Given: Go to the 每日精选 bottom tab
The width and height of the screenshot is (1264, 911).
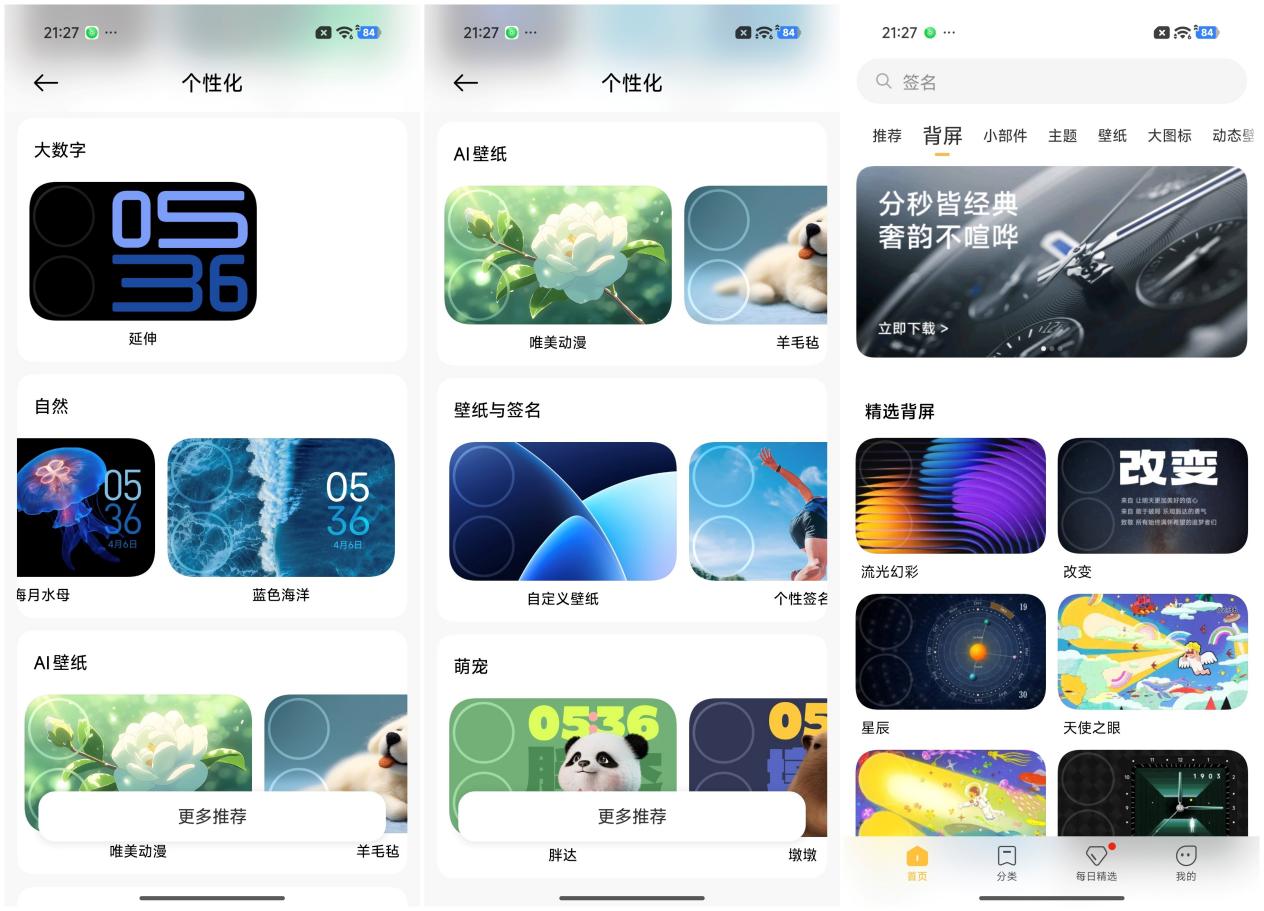Looking at the screenshot, I should [x=1096, y=862].
